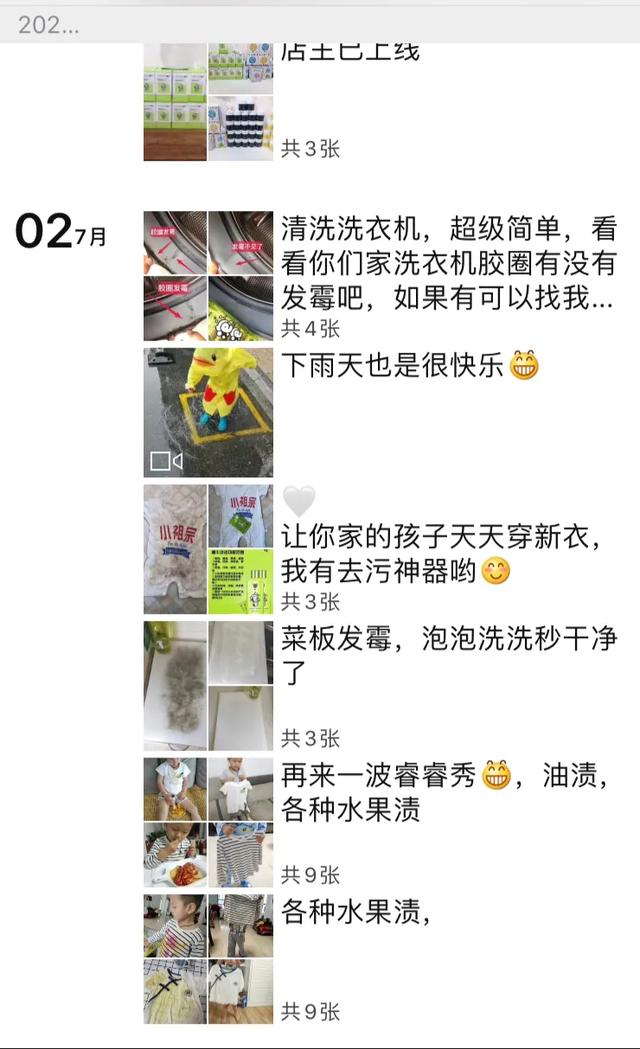Open the washing machine cleaning post
This screenshot has height=1049, width=640.
pos(447,264)
